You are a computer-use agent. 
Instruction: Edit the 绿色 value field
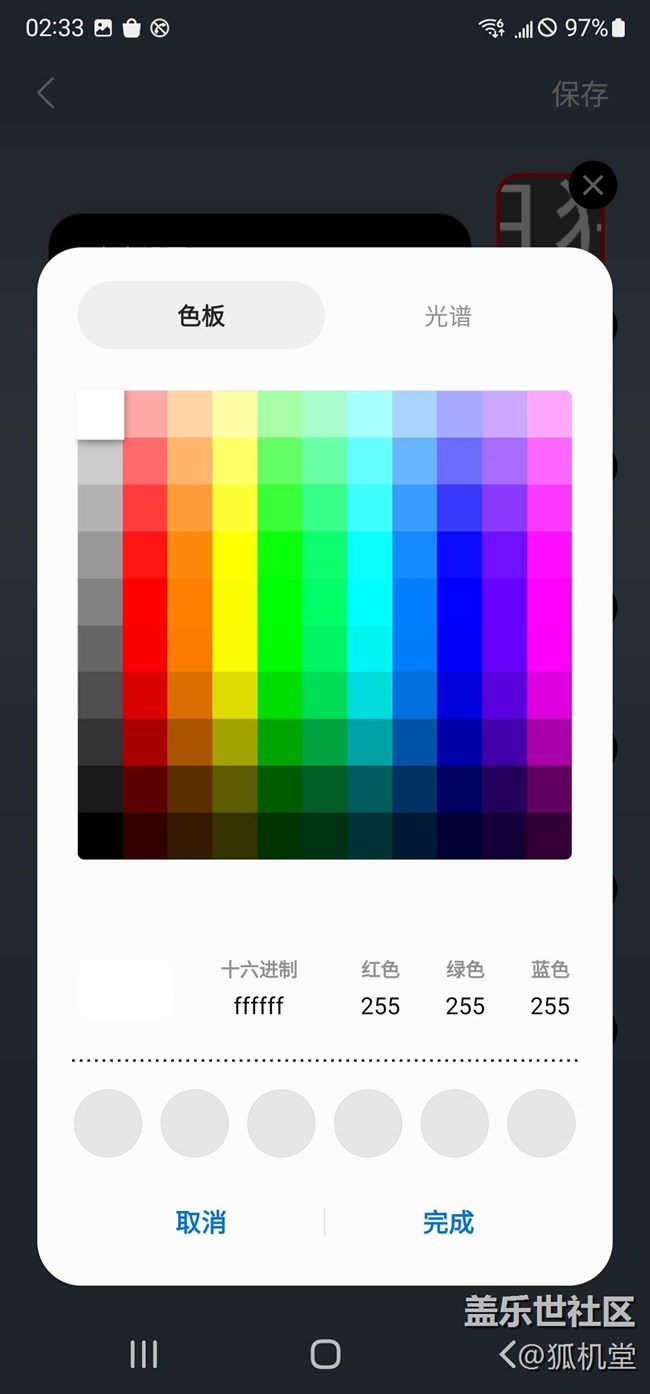pyautogui.click(x=465, y=1006)
